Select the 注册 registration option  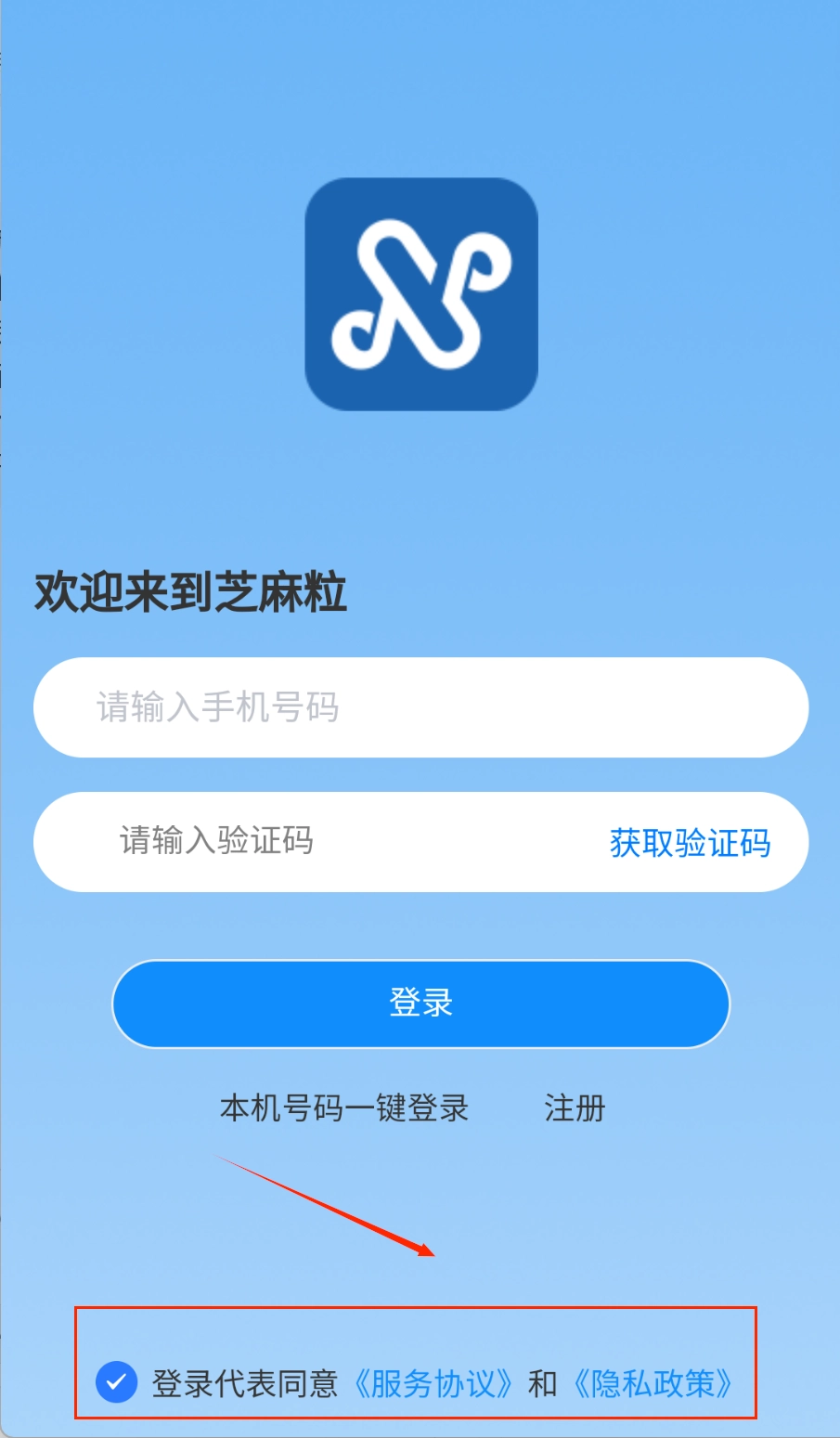click(575, 1108)
